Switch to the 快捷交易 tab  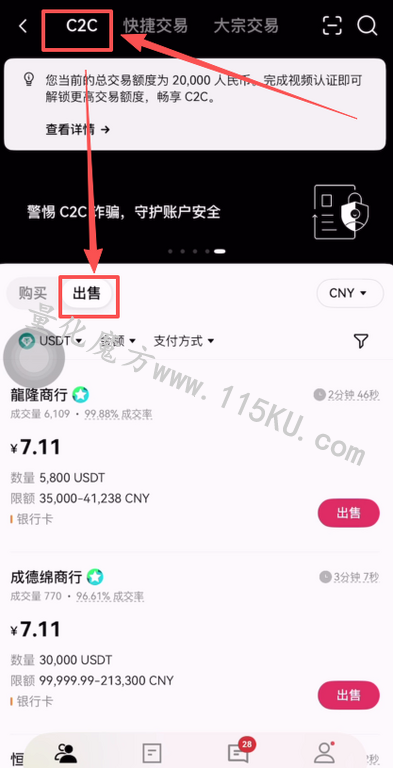coord(155,25)
